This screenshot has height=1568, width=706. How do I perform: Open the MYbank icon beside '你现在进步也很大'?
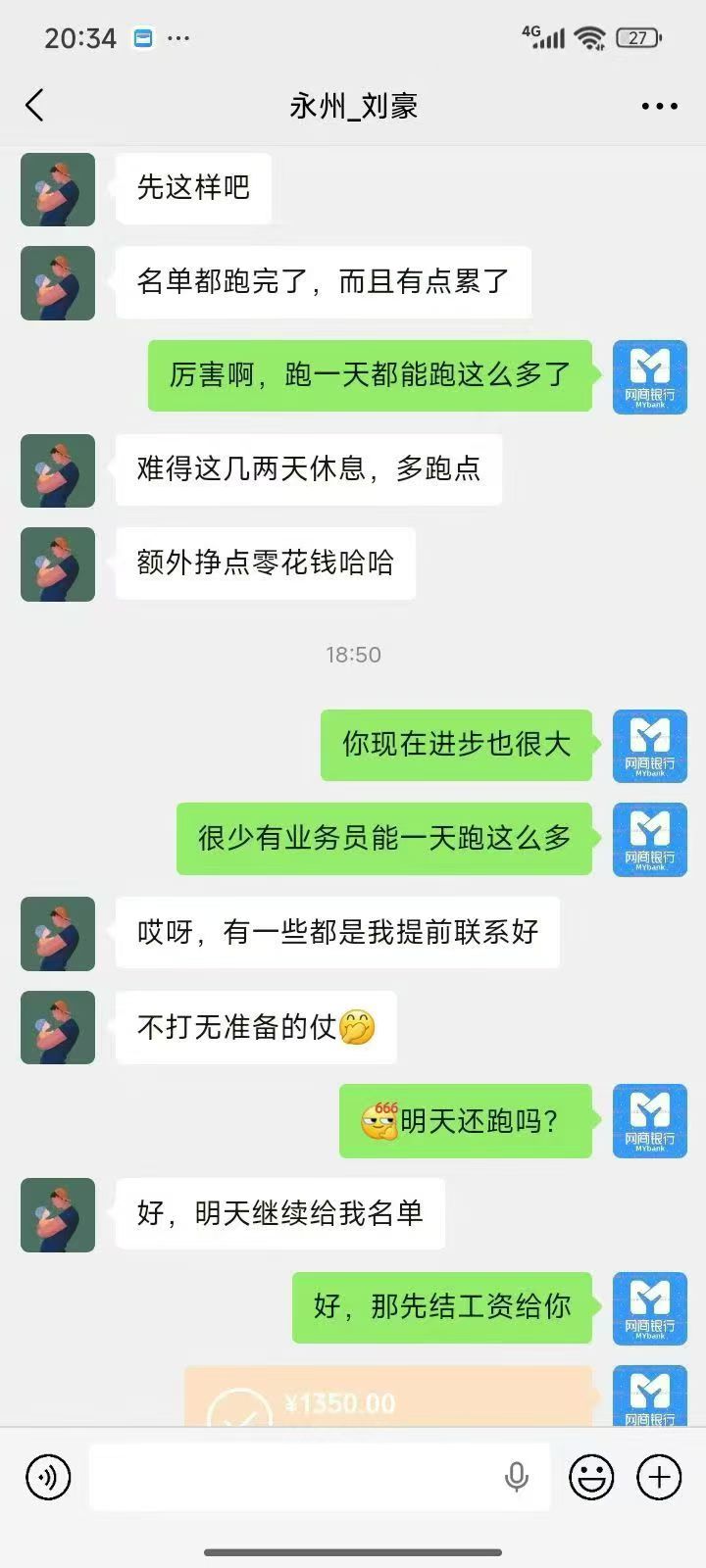tap(649, 745)
